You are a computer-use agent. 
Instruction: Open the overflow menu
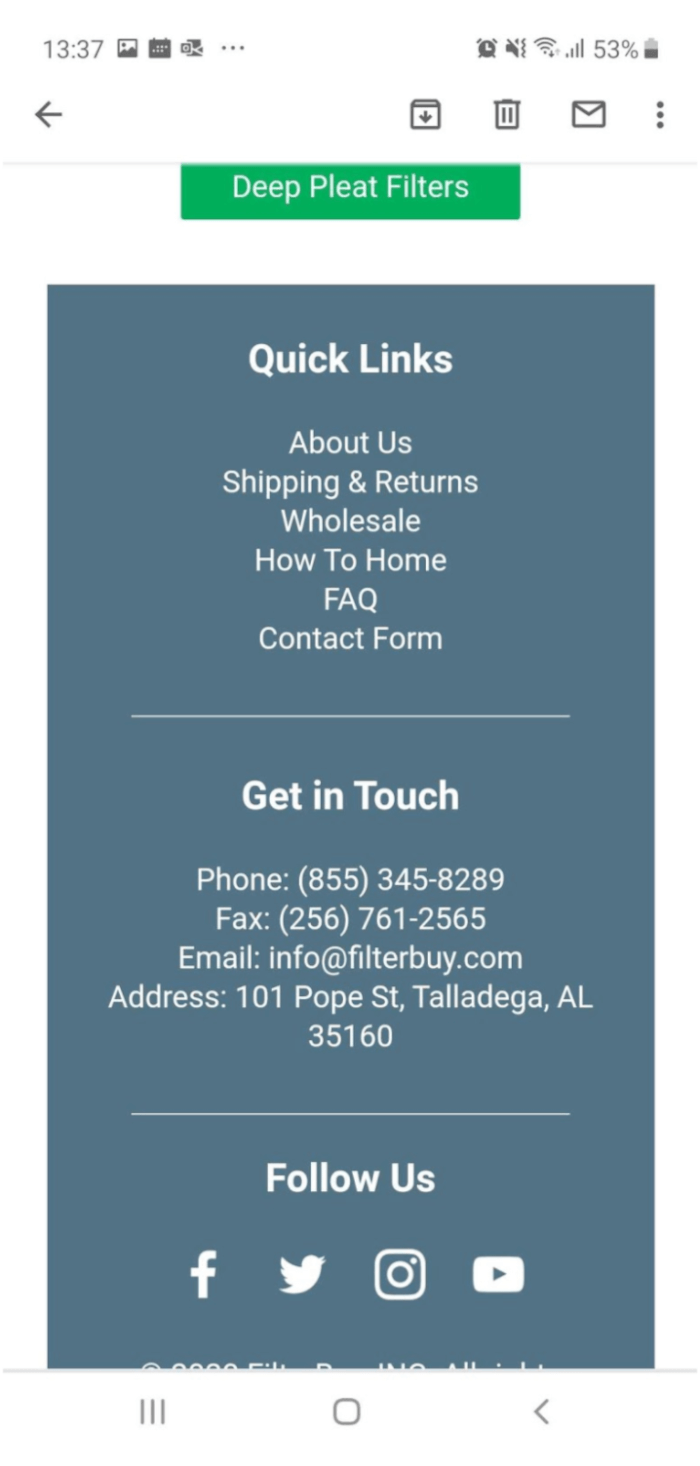pyautogui.click(x=660, y=115)
